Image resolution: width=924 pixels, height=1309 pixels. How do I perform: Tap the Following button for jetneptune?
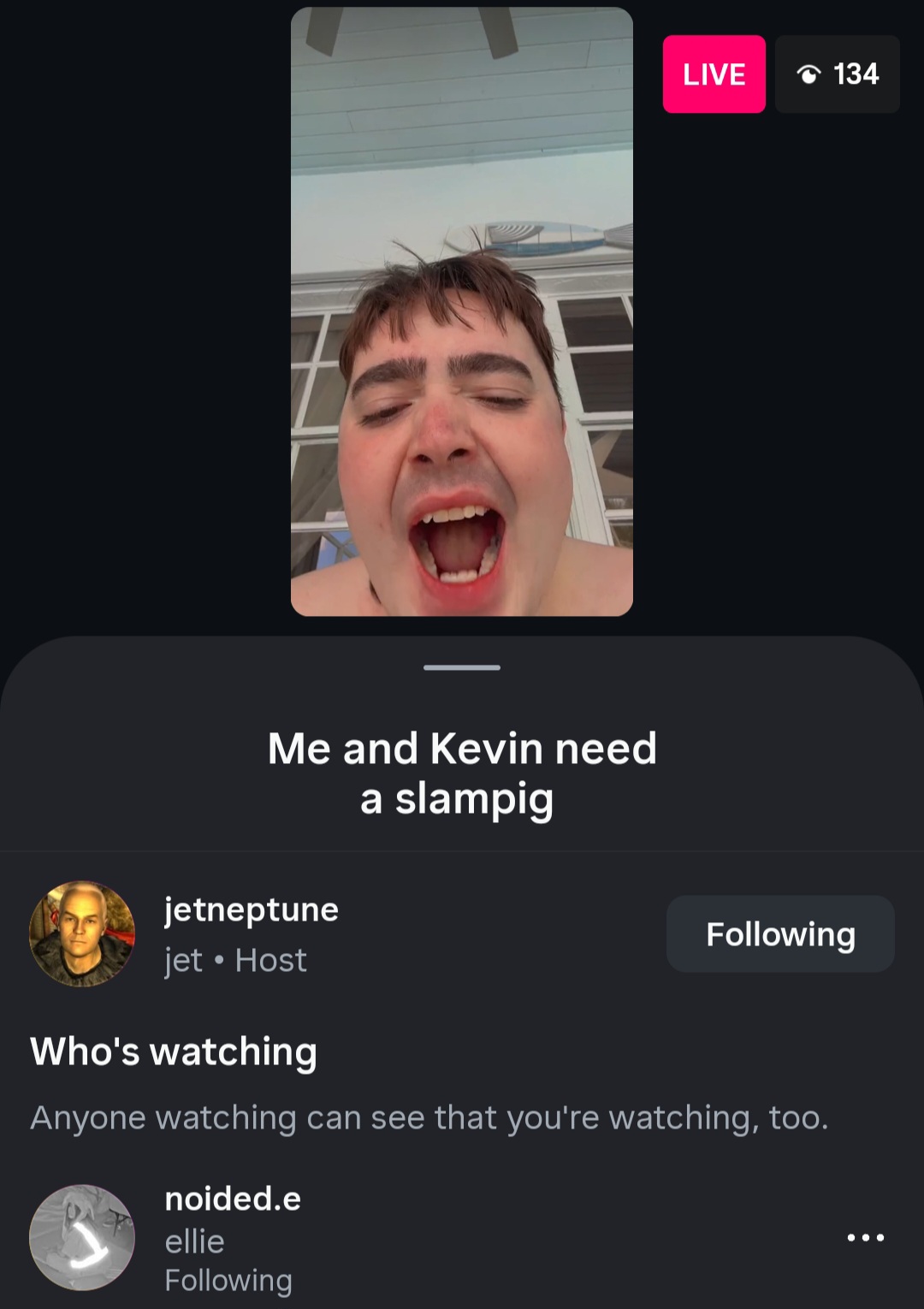(x=780, y=933)
